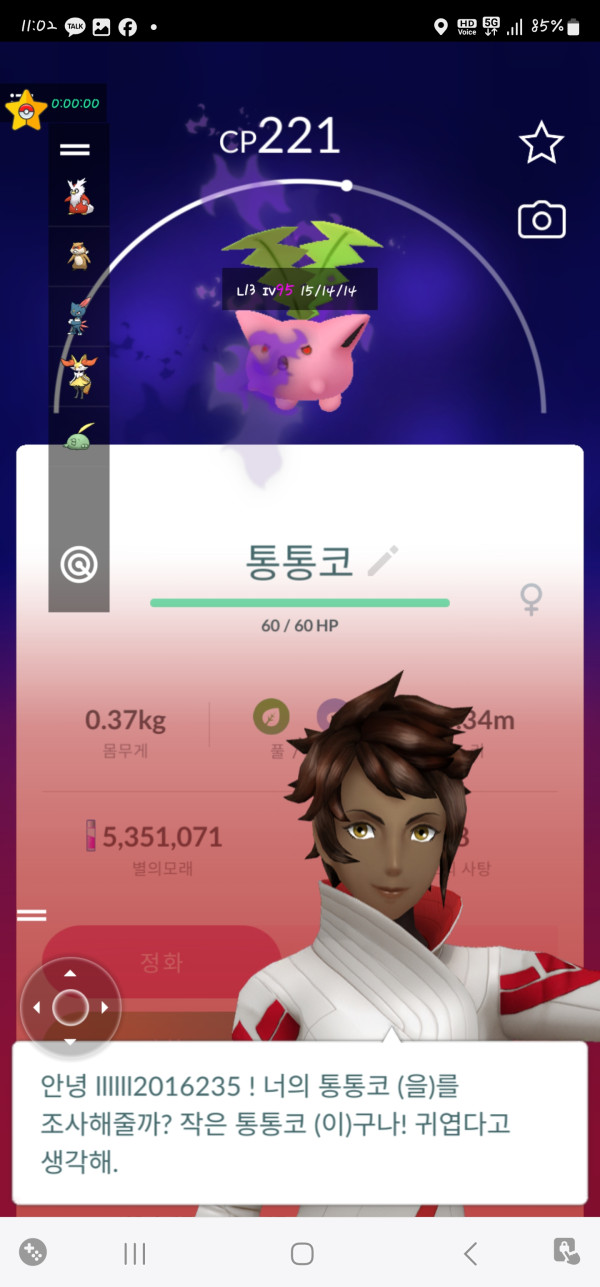Select the Patrat in the overlay list

(78, 257)
